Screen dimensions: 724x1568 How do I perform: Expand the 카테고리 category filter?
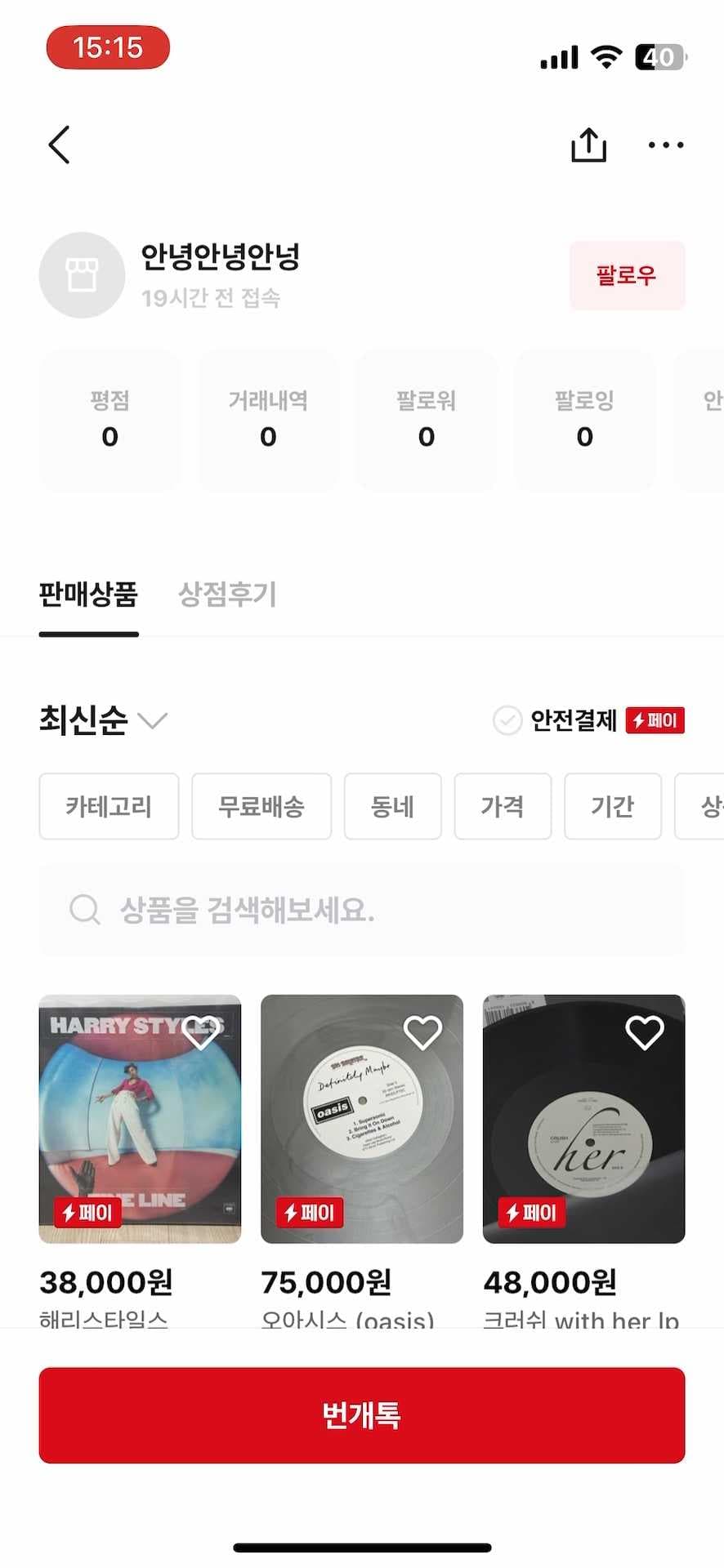tap(109, 806)
